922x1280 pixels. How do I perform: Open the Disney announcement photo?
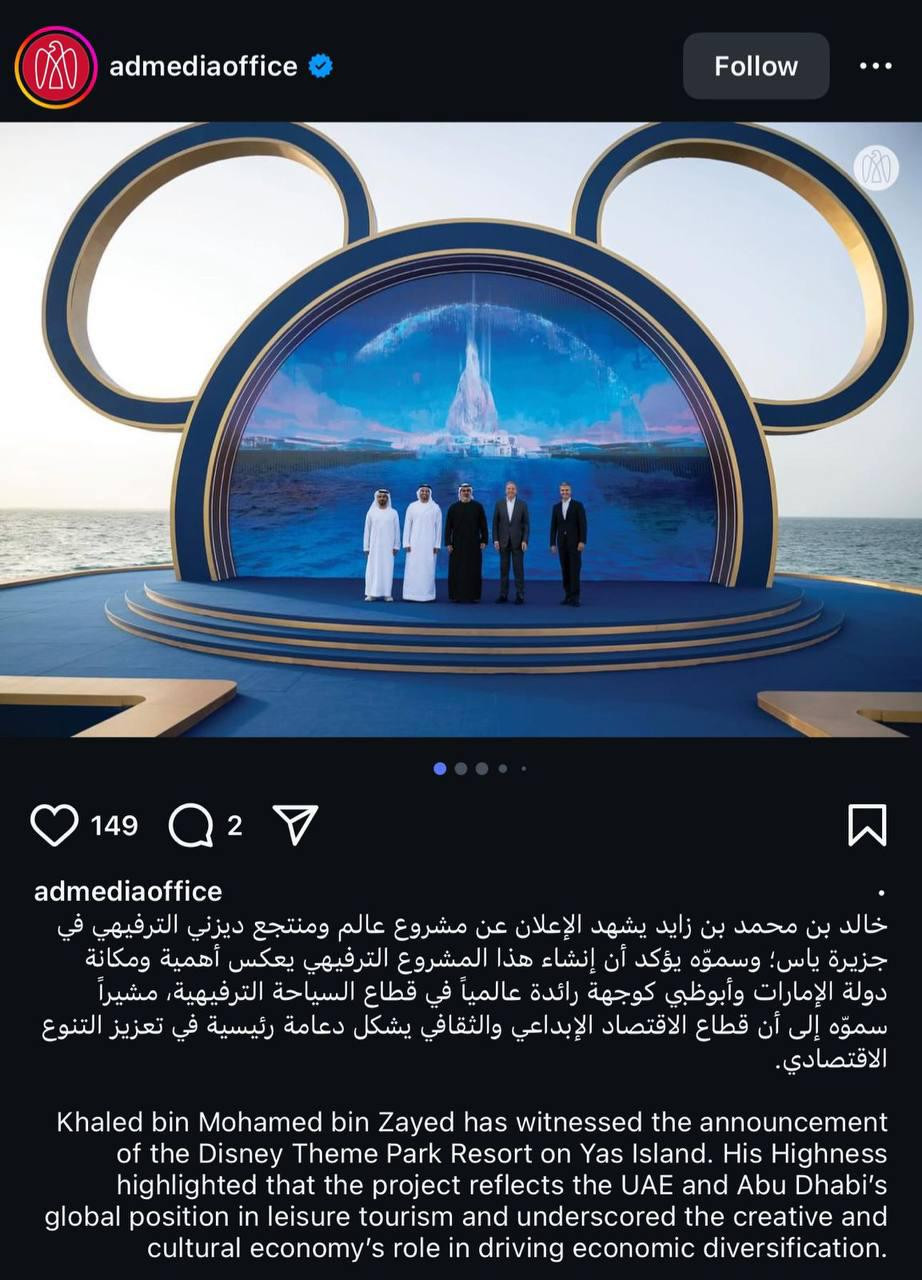(461, 429)
